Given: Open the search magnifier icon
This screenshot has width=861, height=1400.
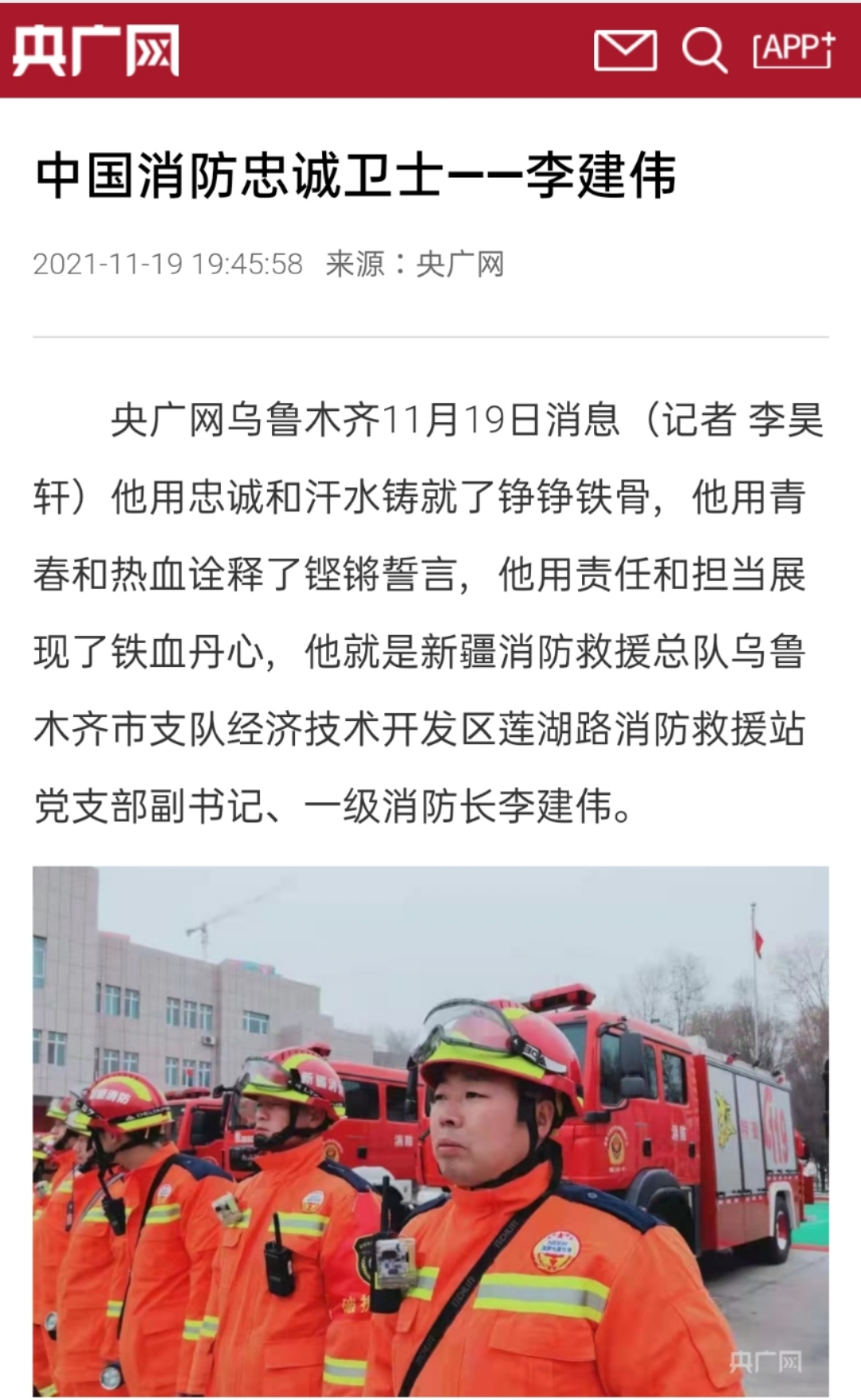Looking at the screenshot, I should pyautogui.click(x=704, y=50).
